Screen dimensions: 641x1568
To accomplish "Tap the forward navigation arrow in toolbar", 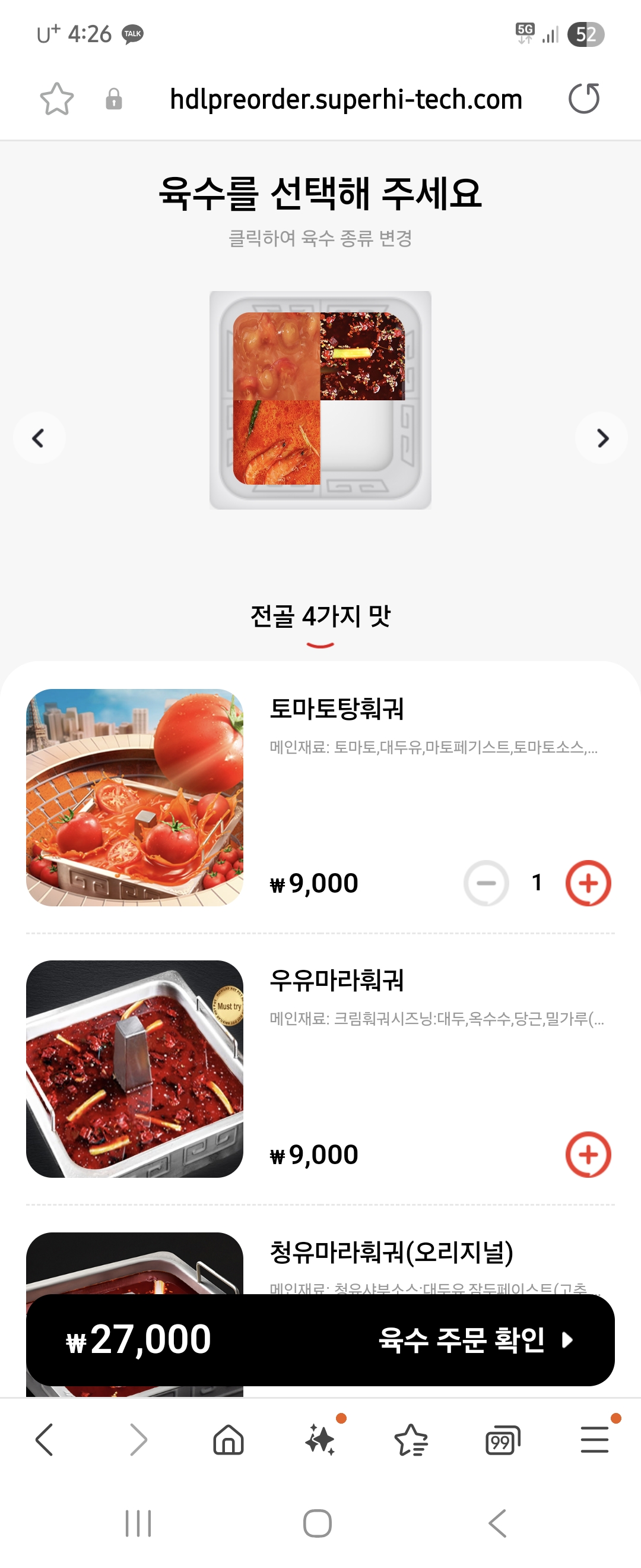I will point(137,1440).
